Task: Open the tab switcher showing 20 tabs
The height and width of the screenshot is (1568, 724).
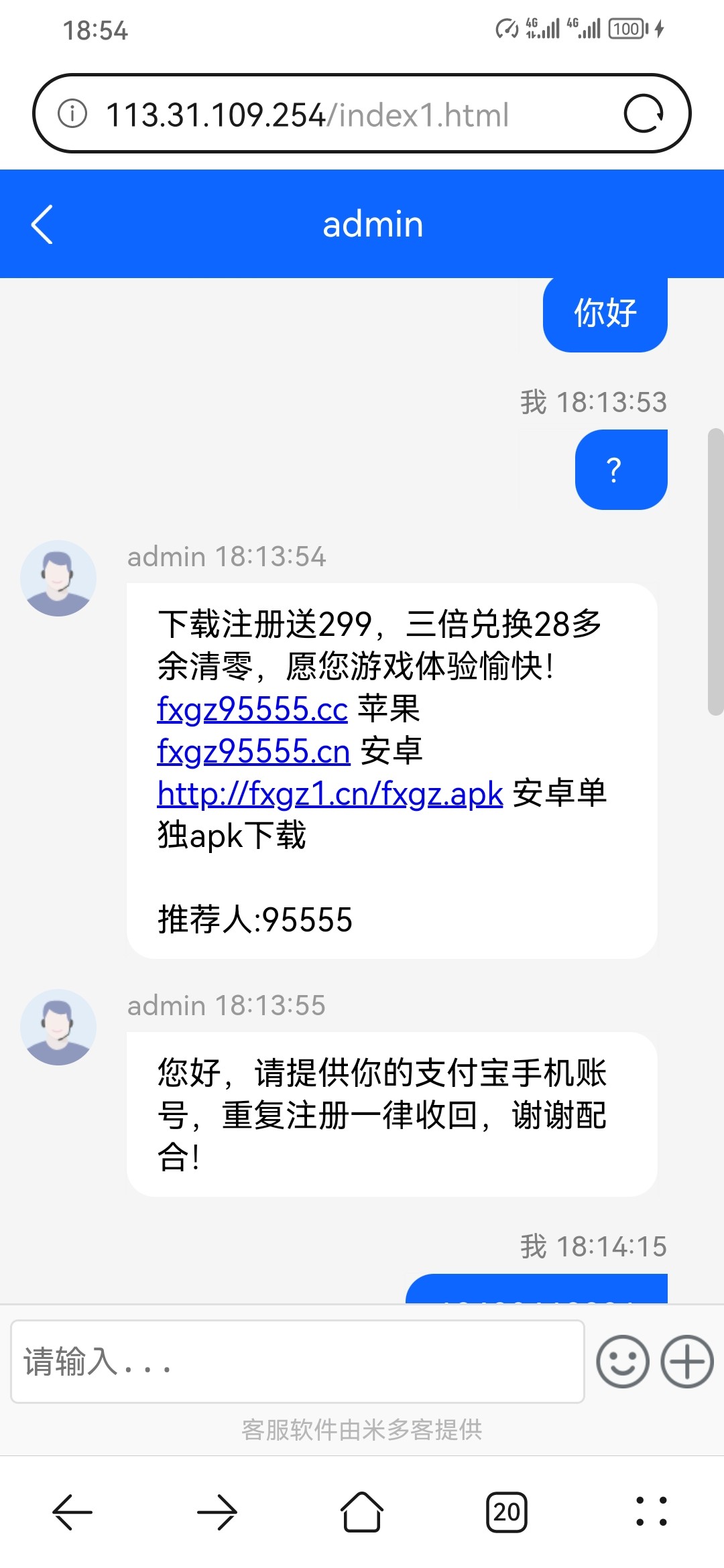Action: click(x=507, y=1512)
